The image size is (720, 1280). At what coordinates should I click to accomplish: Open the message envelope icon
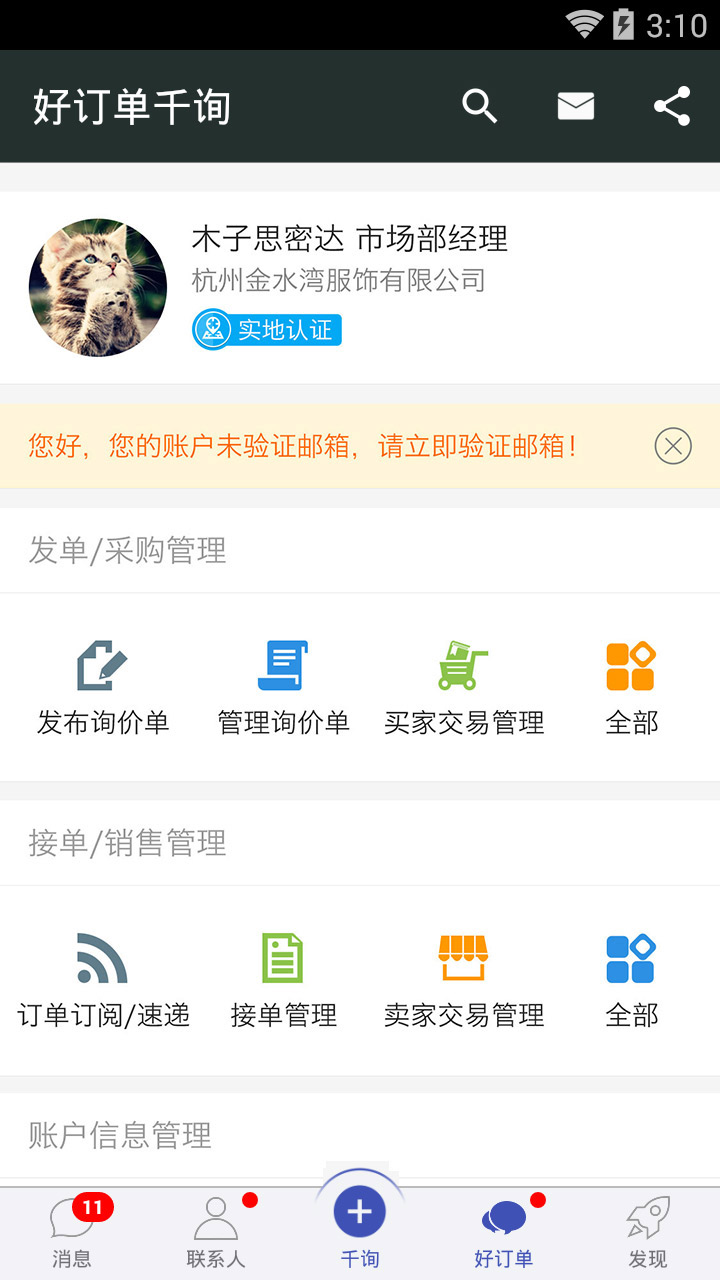pos(576,104)
